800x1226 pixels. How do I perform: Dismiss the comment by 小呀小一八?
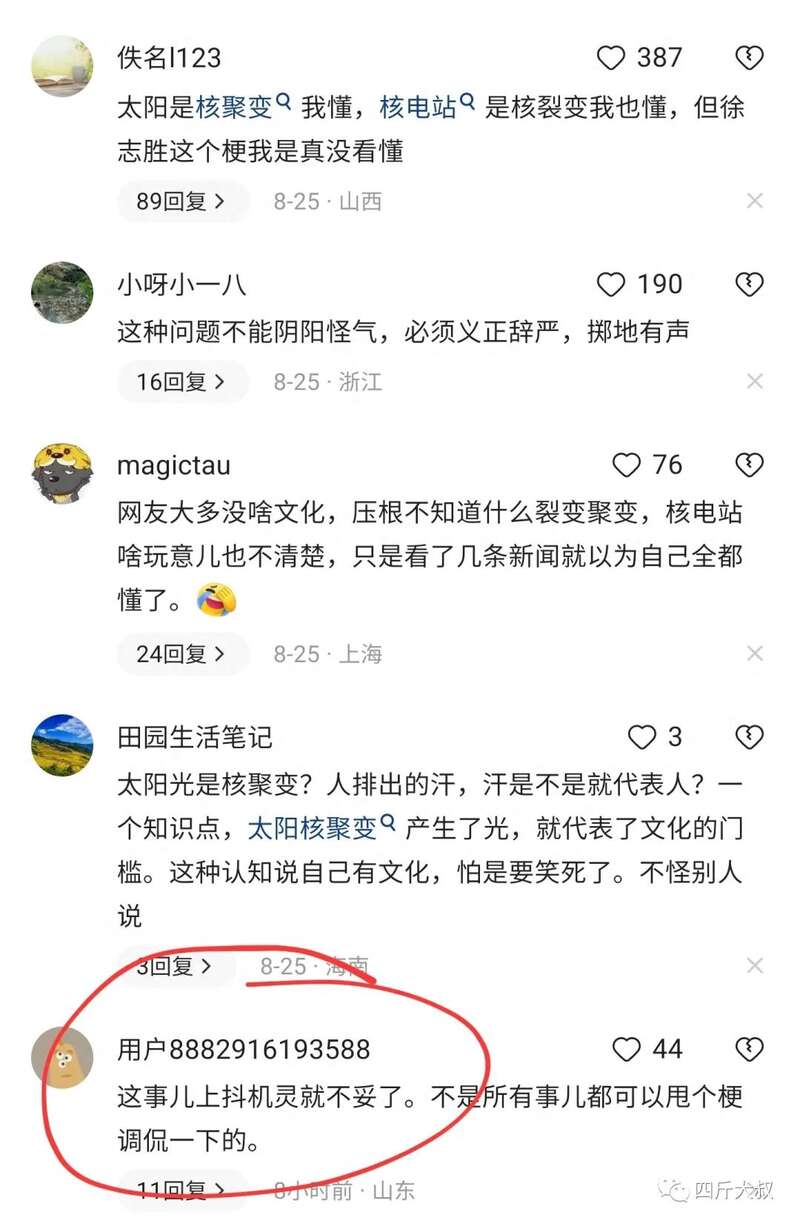(755, 382)
